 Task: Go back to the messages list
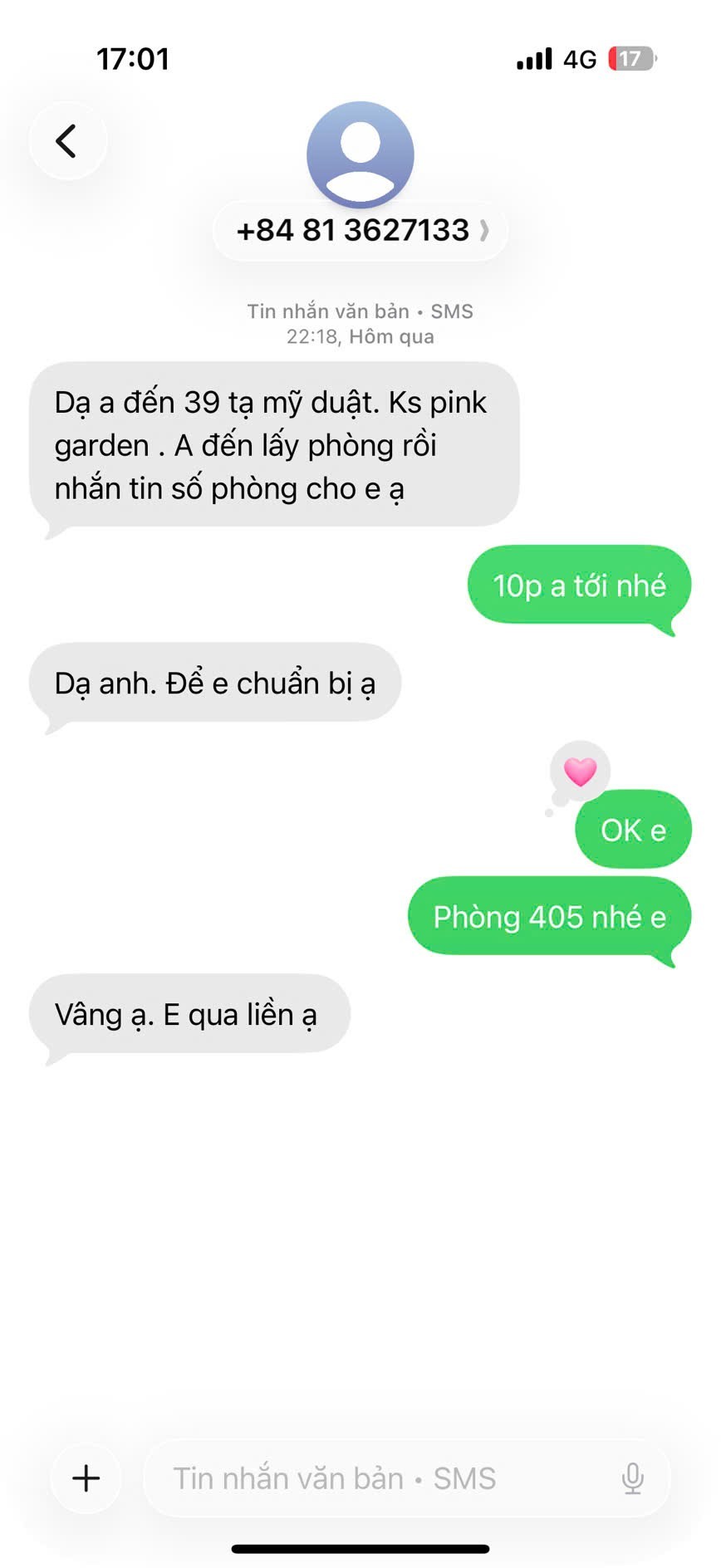(67, 141)
